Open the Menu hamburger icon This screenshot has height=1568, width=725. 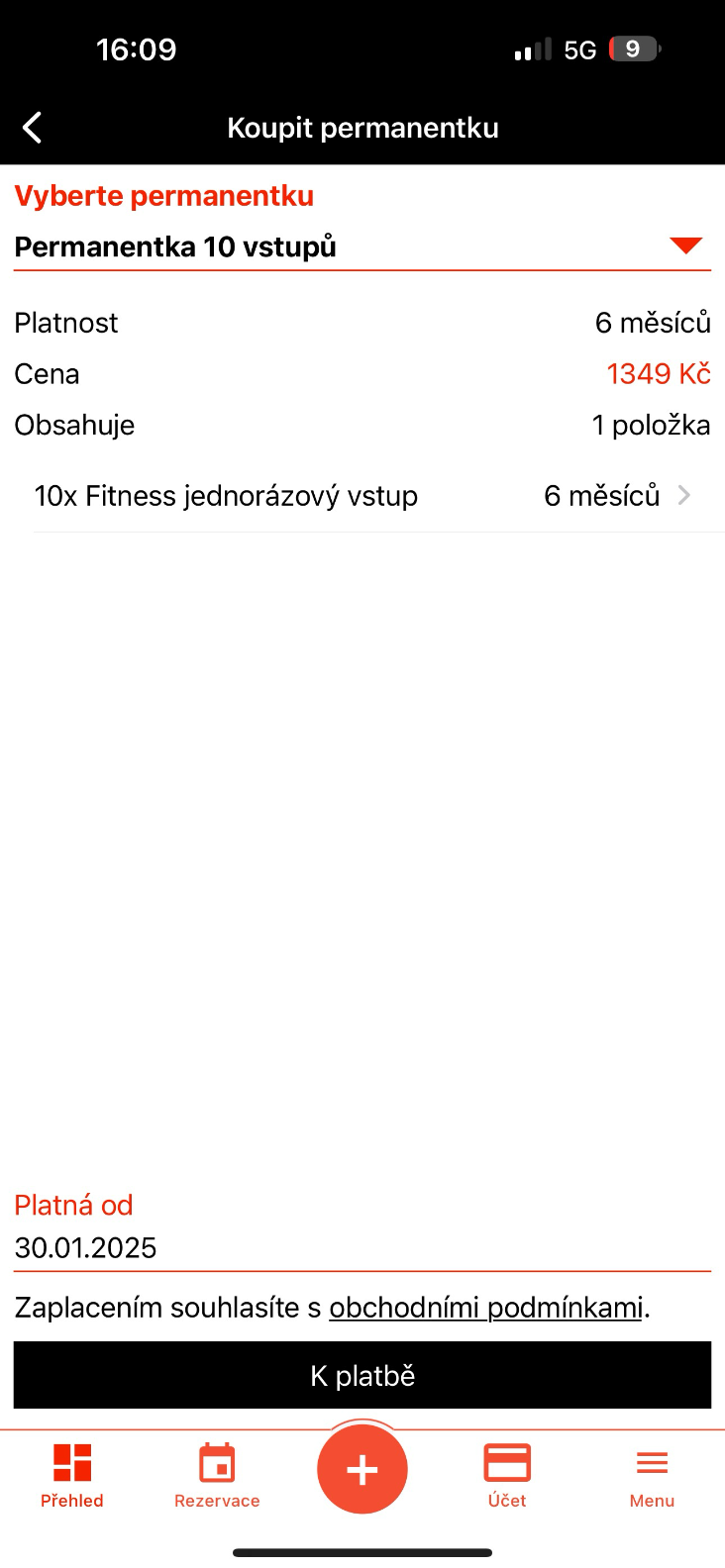[x=652, y=1460]
